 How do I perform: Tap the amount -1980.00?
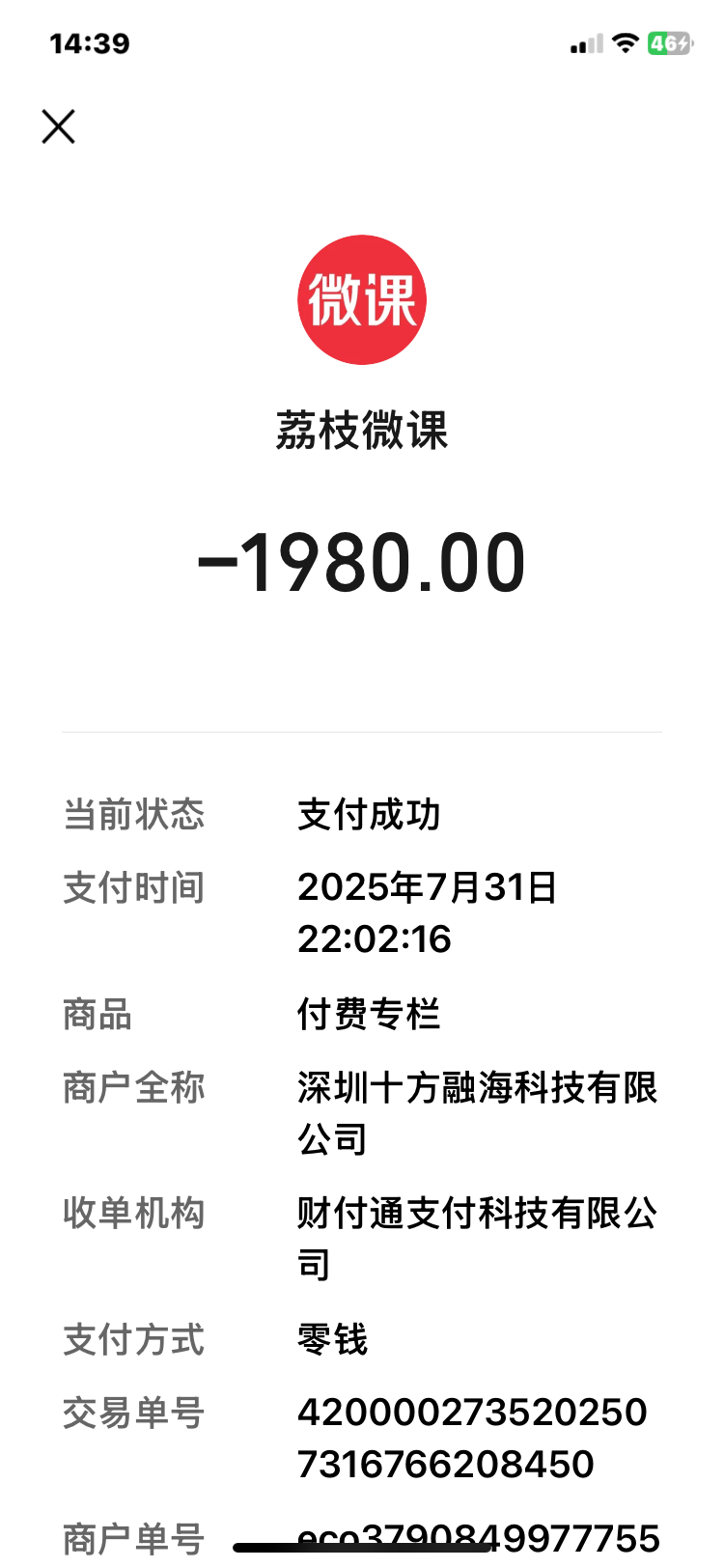pos(362,563)
